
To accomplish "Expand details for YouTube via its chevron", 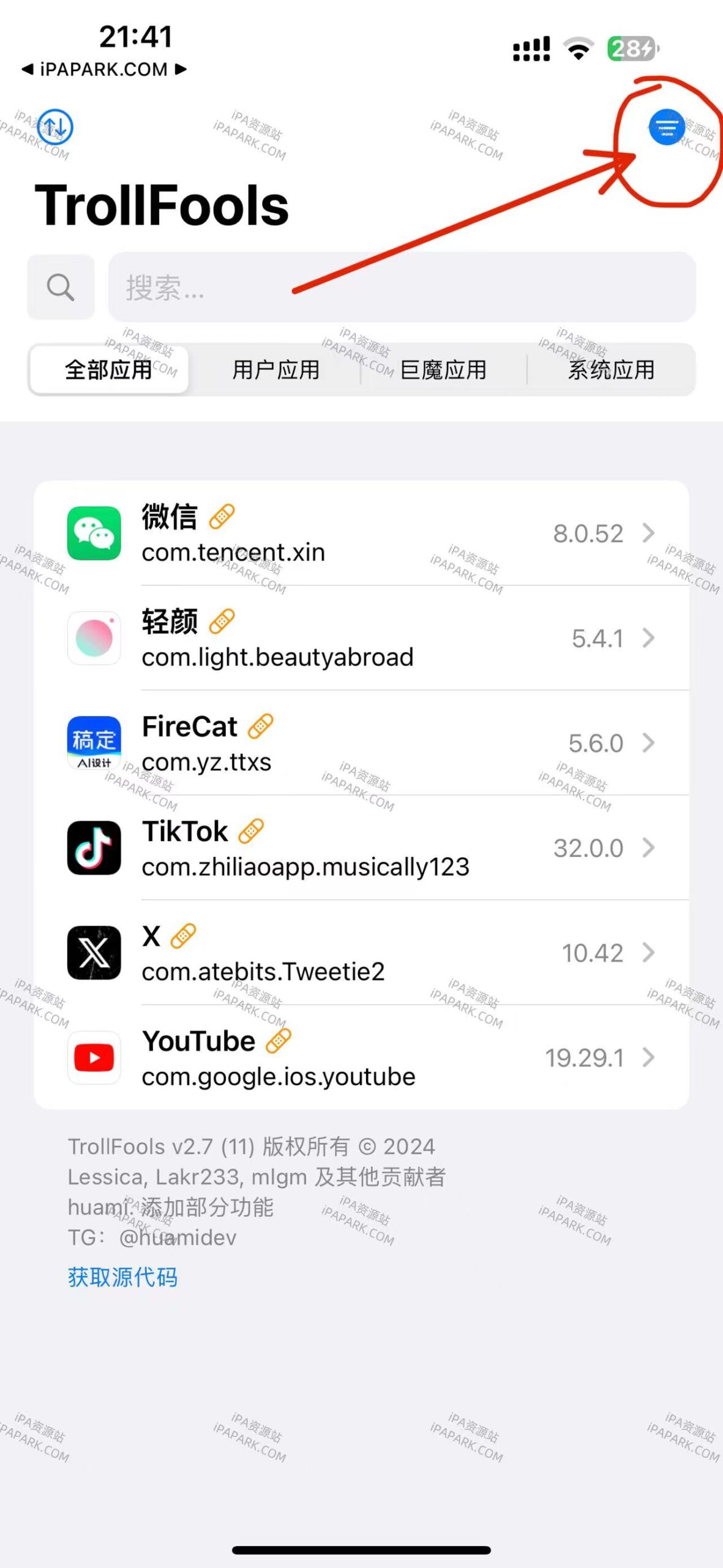I will point(650,1058).
